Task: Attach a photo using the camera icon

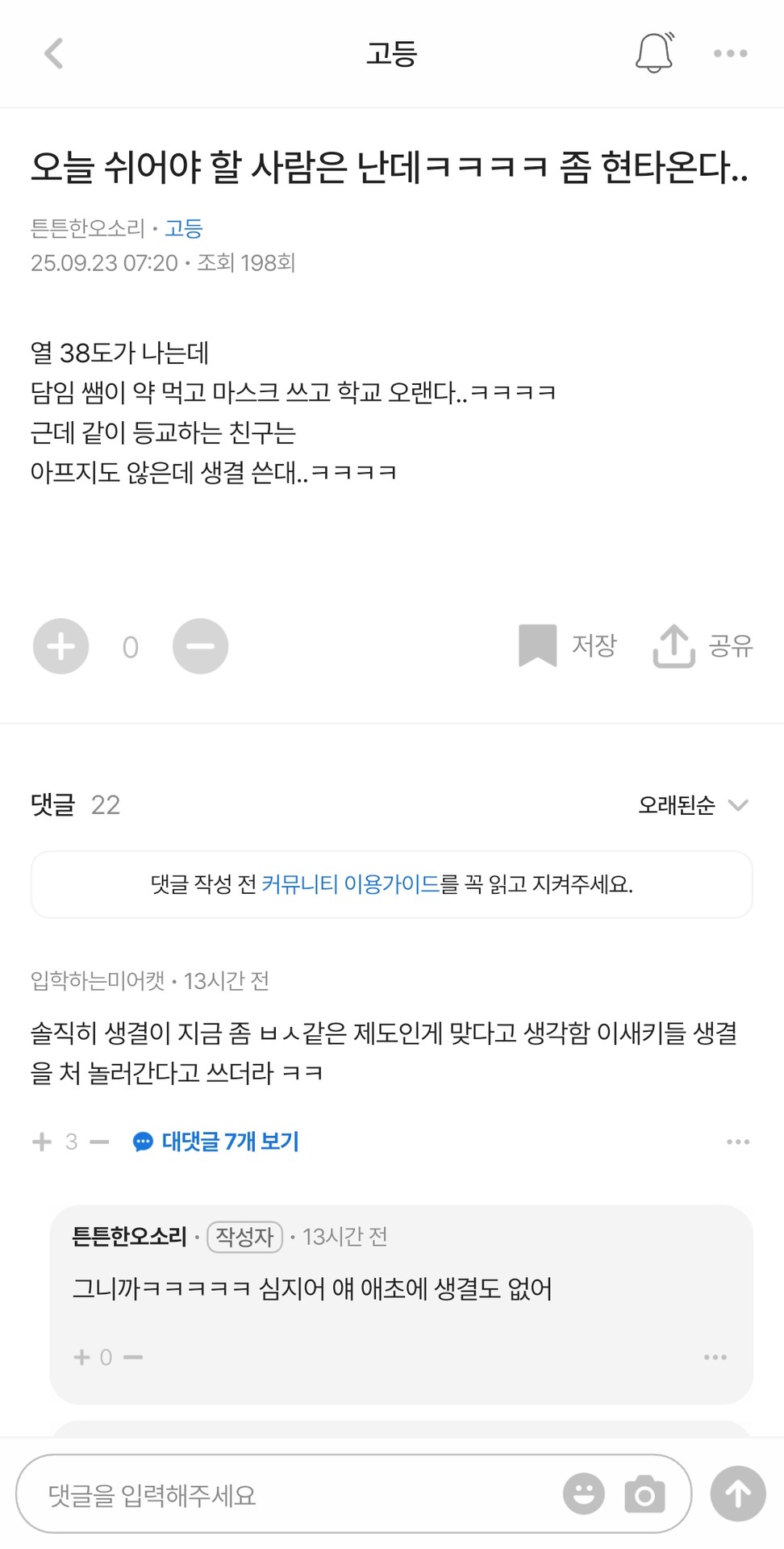Action: pos(645,1494)
